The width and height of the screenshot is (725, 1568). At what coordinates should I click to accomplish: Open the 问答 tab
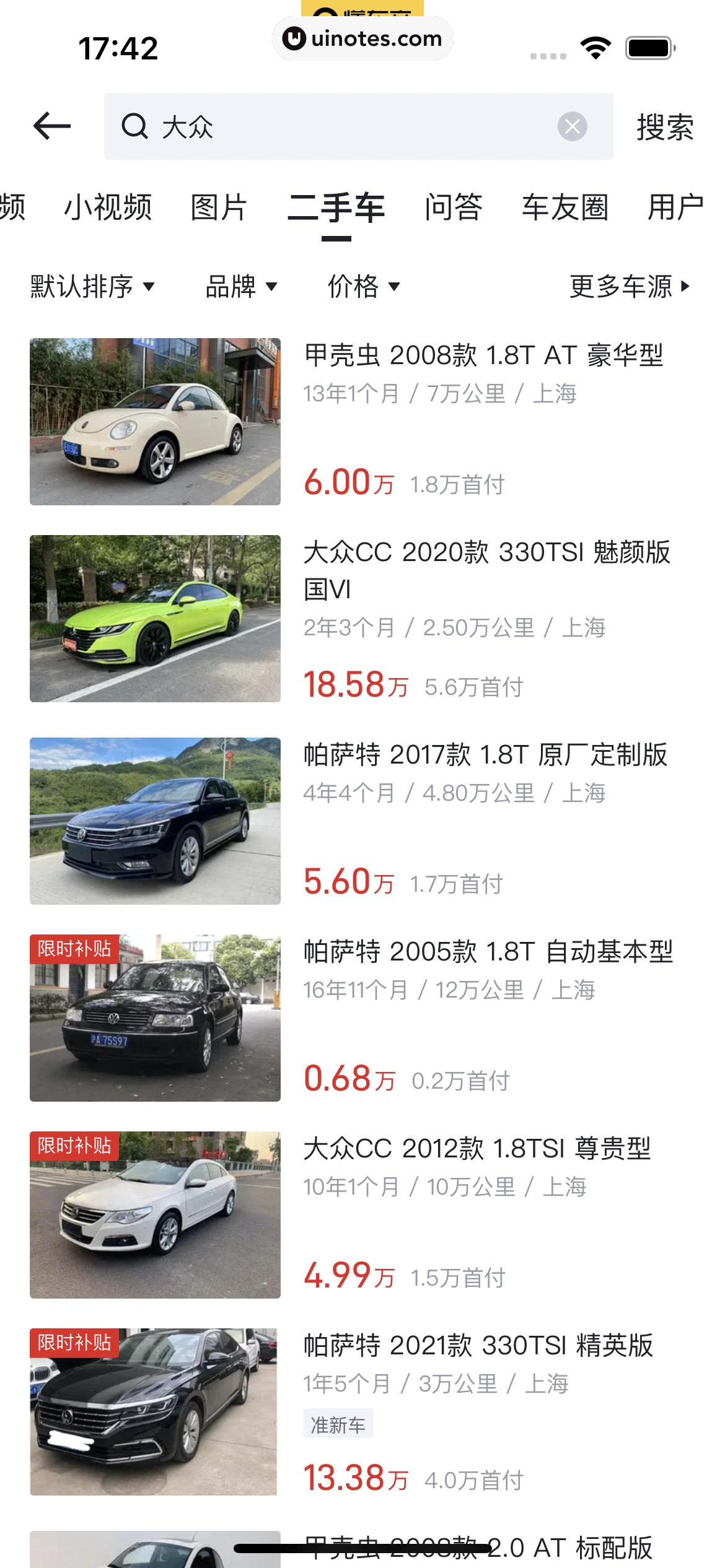coord(453,207)
